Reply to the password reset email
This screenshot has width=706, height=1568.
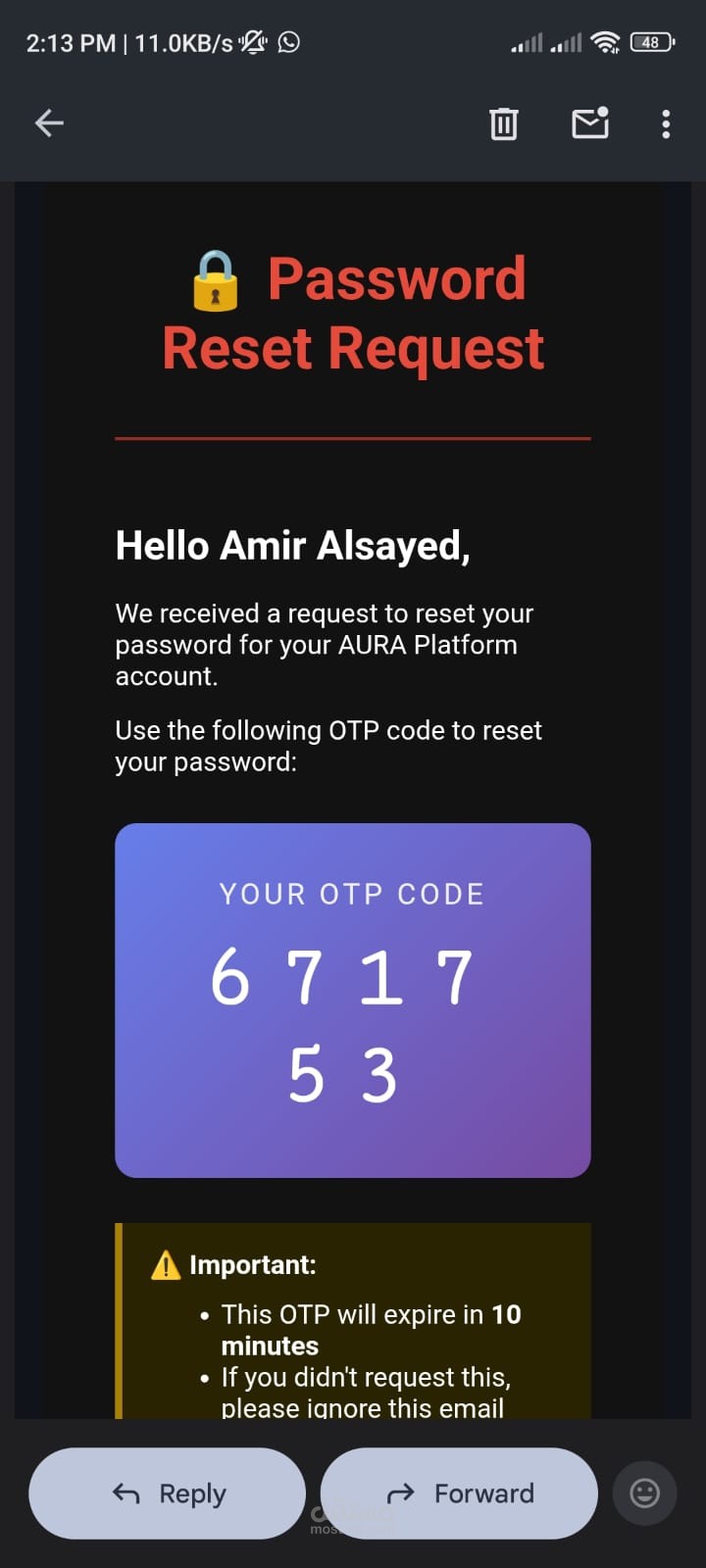(x=168, y=1493)
